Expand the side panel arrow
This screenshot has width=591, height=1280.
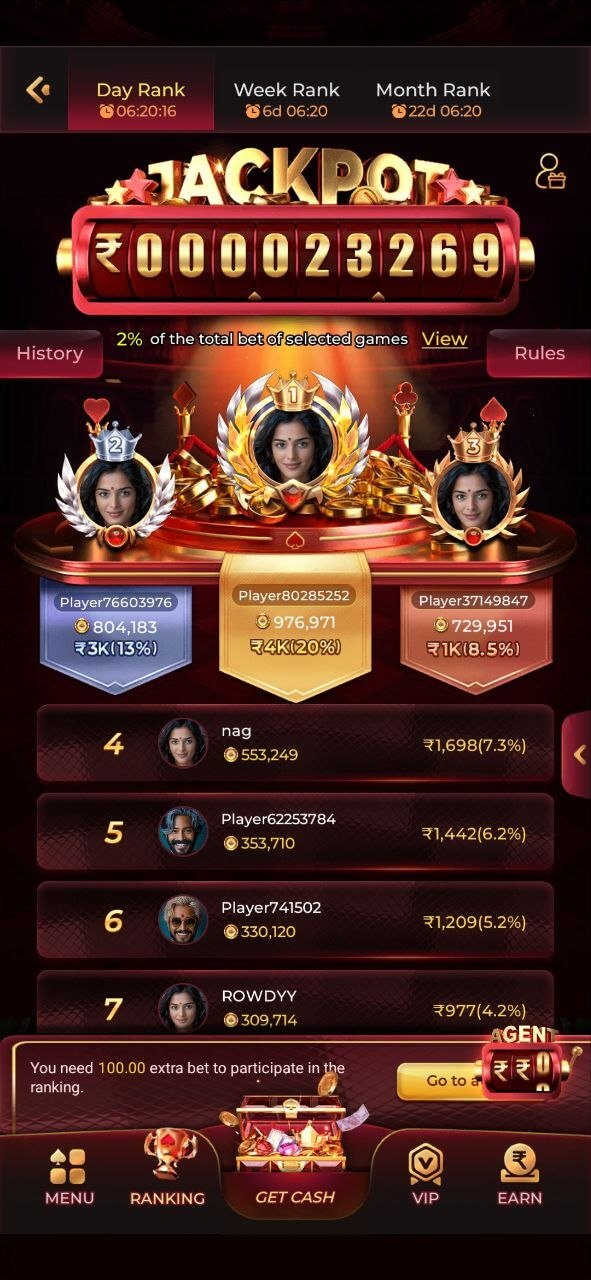pos(578,755)
